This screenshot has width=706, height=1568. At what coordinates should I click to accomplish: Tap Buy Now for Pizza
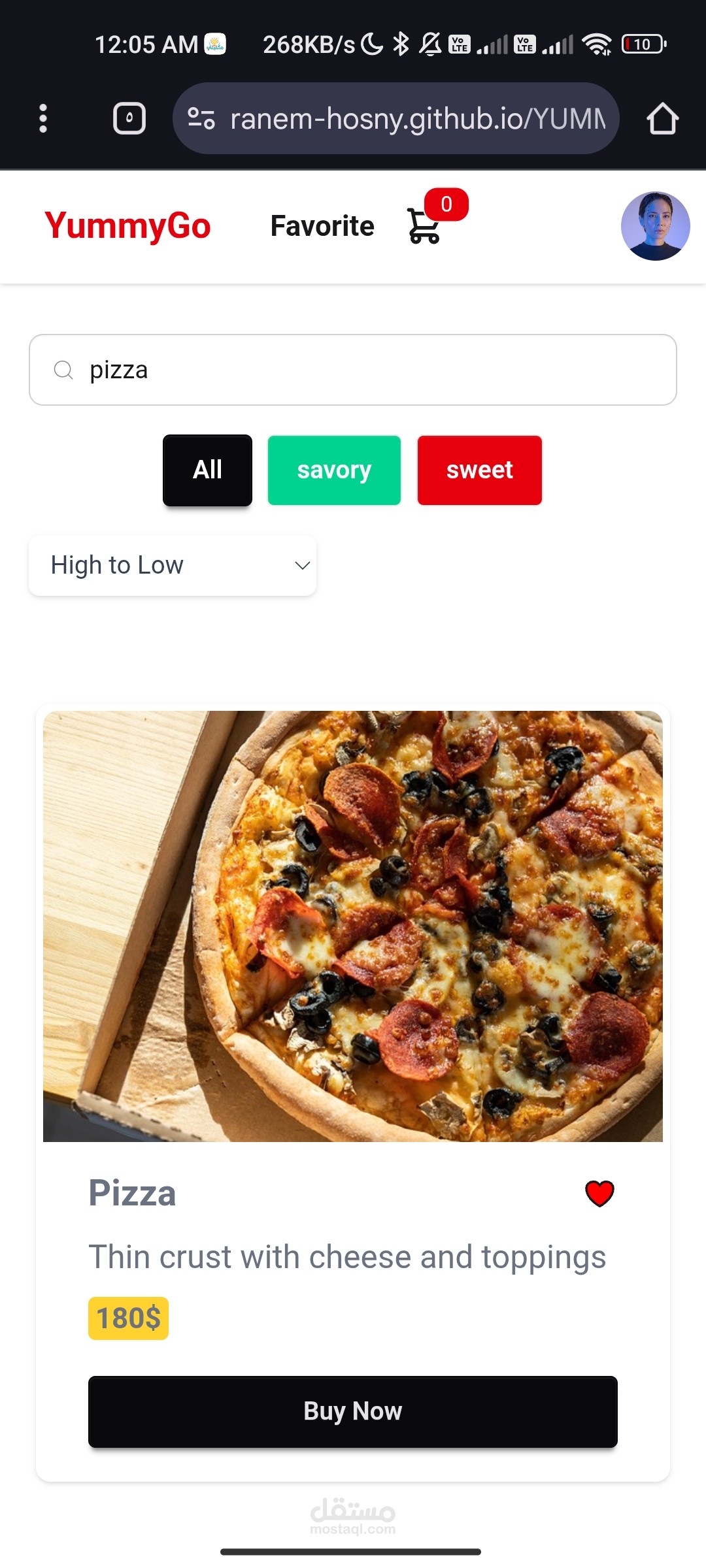click(x=353, y=1411)
